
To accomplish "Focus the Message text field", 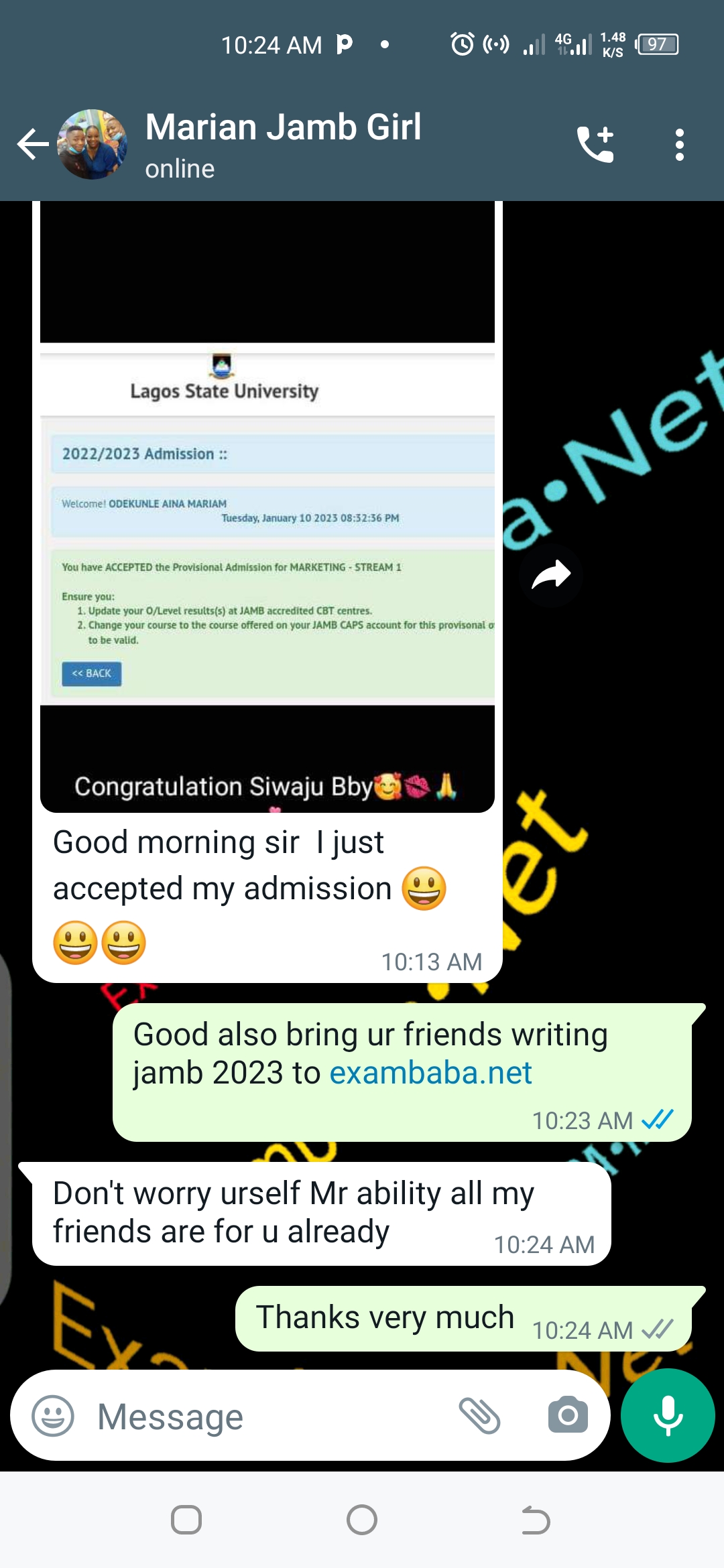I will [268, 1417].
